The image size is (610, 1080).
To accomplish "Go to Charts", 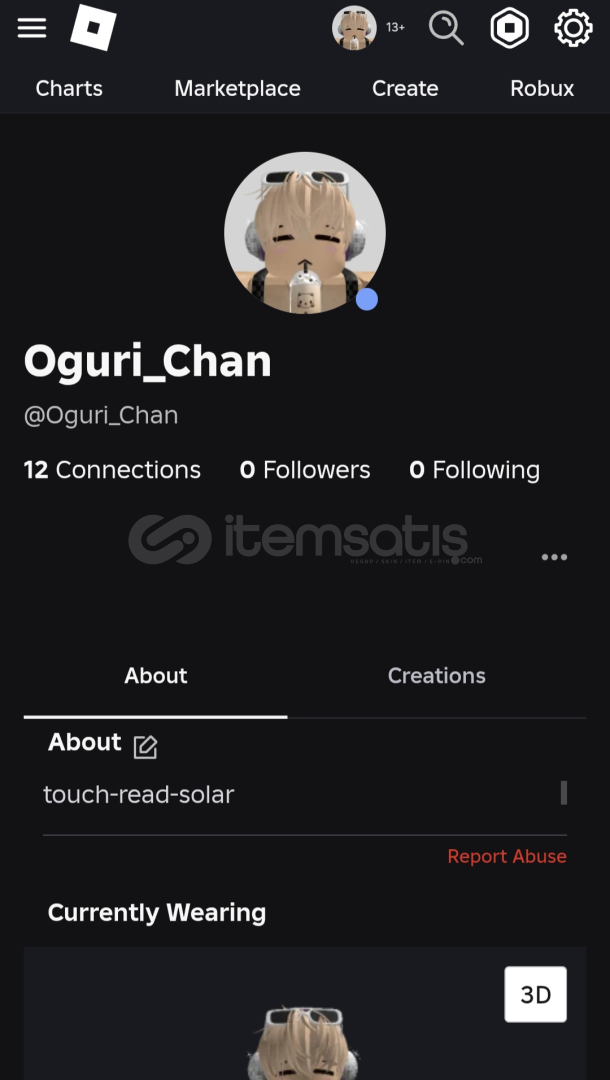I will coord(69,88).
